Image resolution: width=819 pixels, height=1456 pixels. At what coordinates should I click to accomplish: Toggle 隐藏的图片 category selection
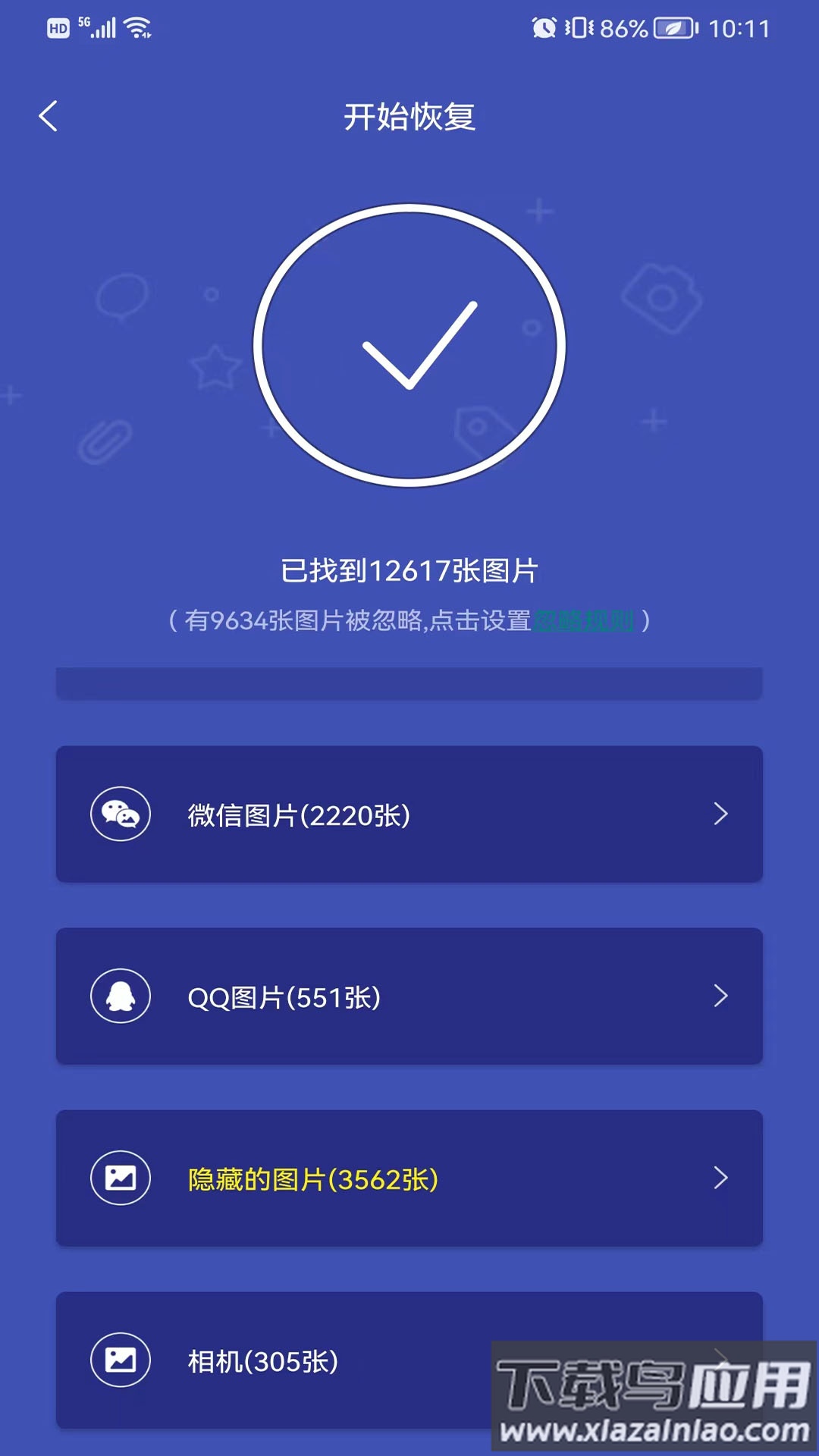409,1179
